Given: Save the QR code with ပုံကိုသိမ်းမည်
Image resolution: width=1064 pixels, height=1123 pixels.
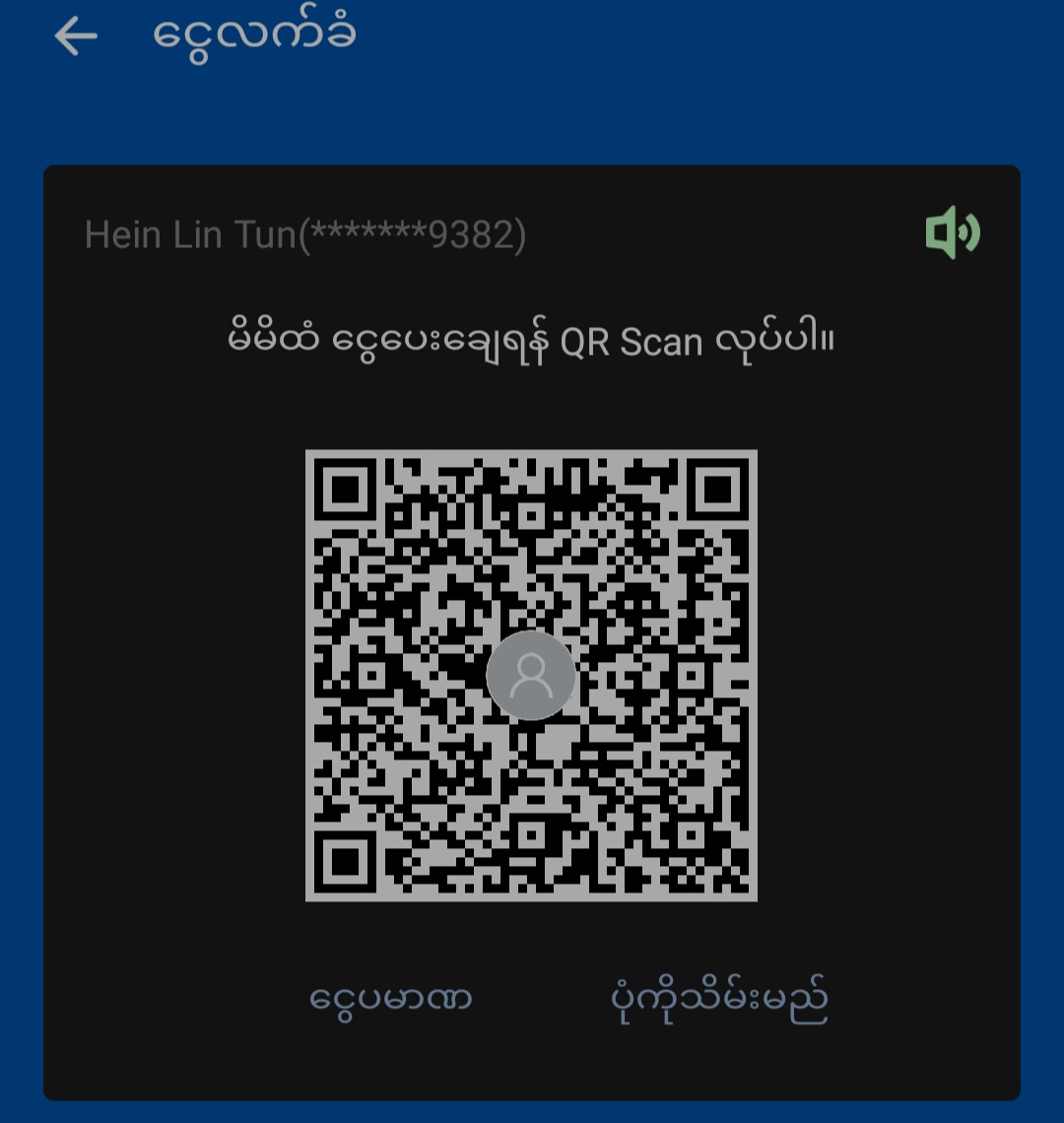Looking at the screenshot, I should tap(718, 999).
